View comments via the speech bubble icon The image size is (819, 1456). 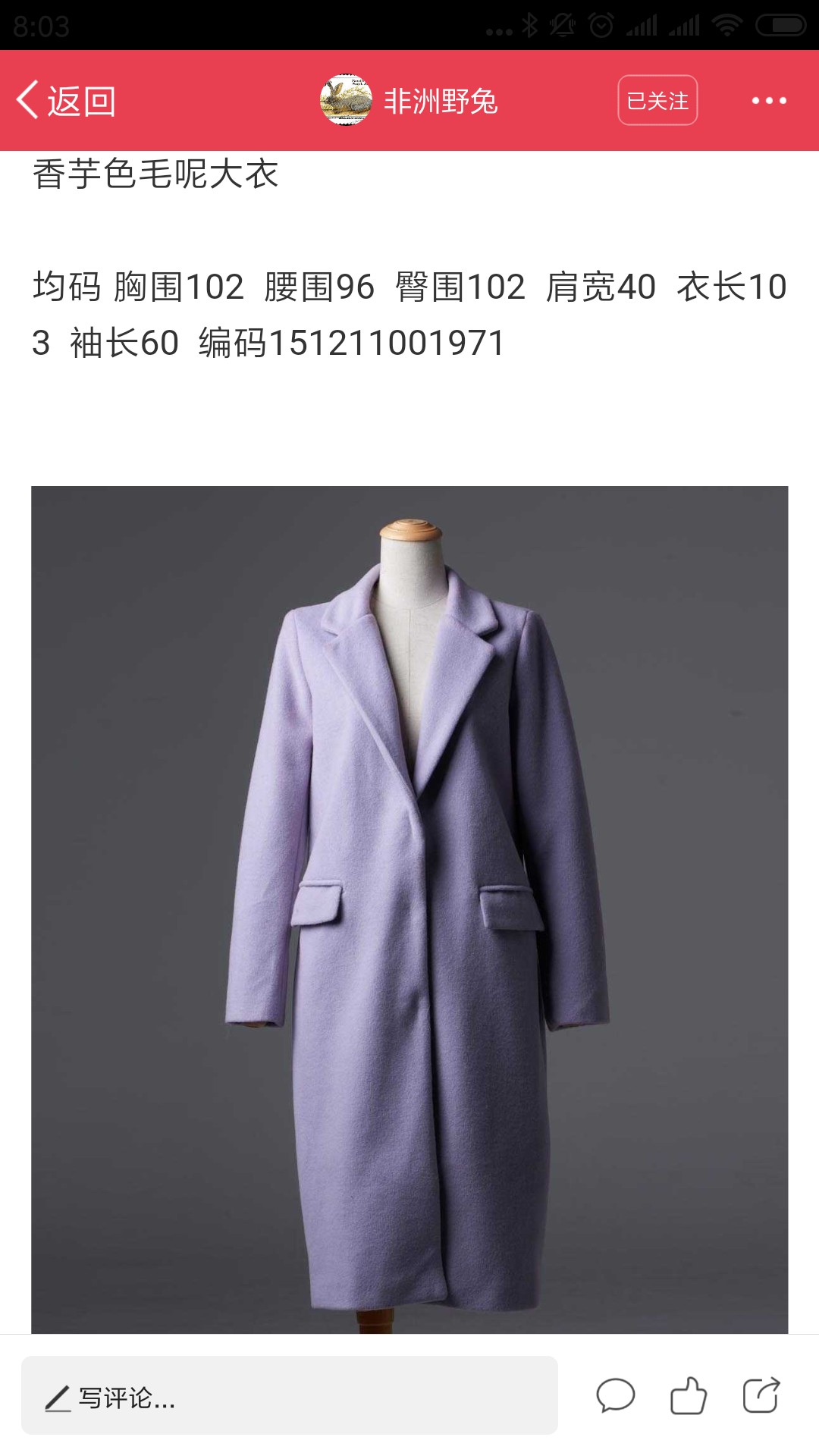click(615, 1395)
